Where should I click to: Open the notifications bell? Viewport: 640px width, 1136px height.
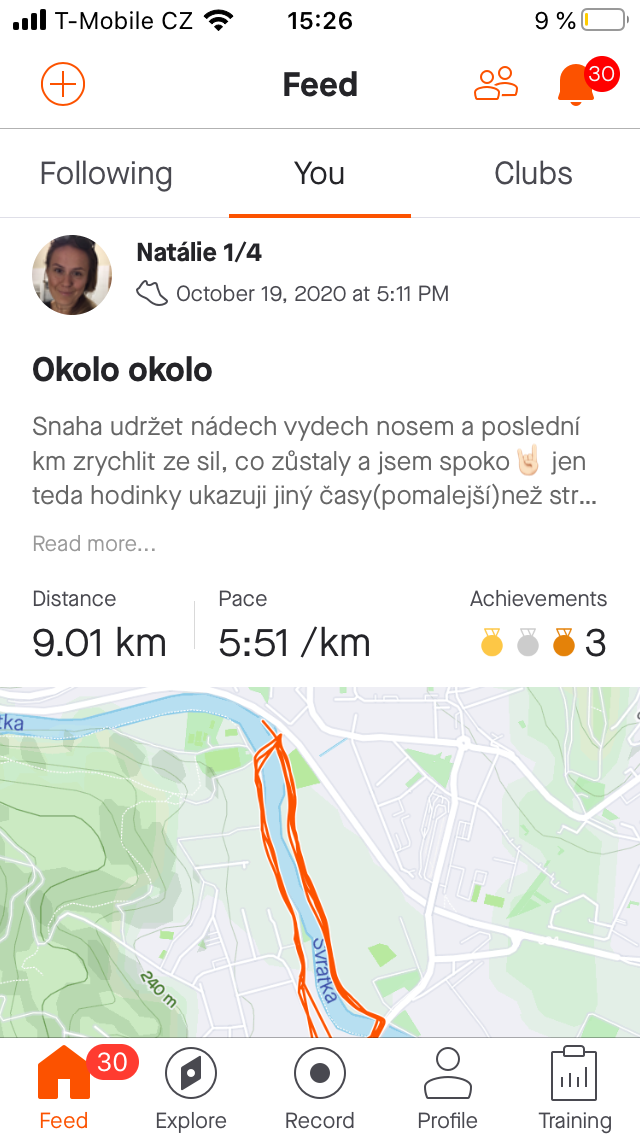click(x=575, y=85)
